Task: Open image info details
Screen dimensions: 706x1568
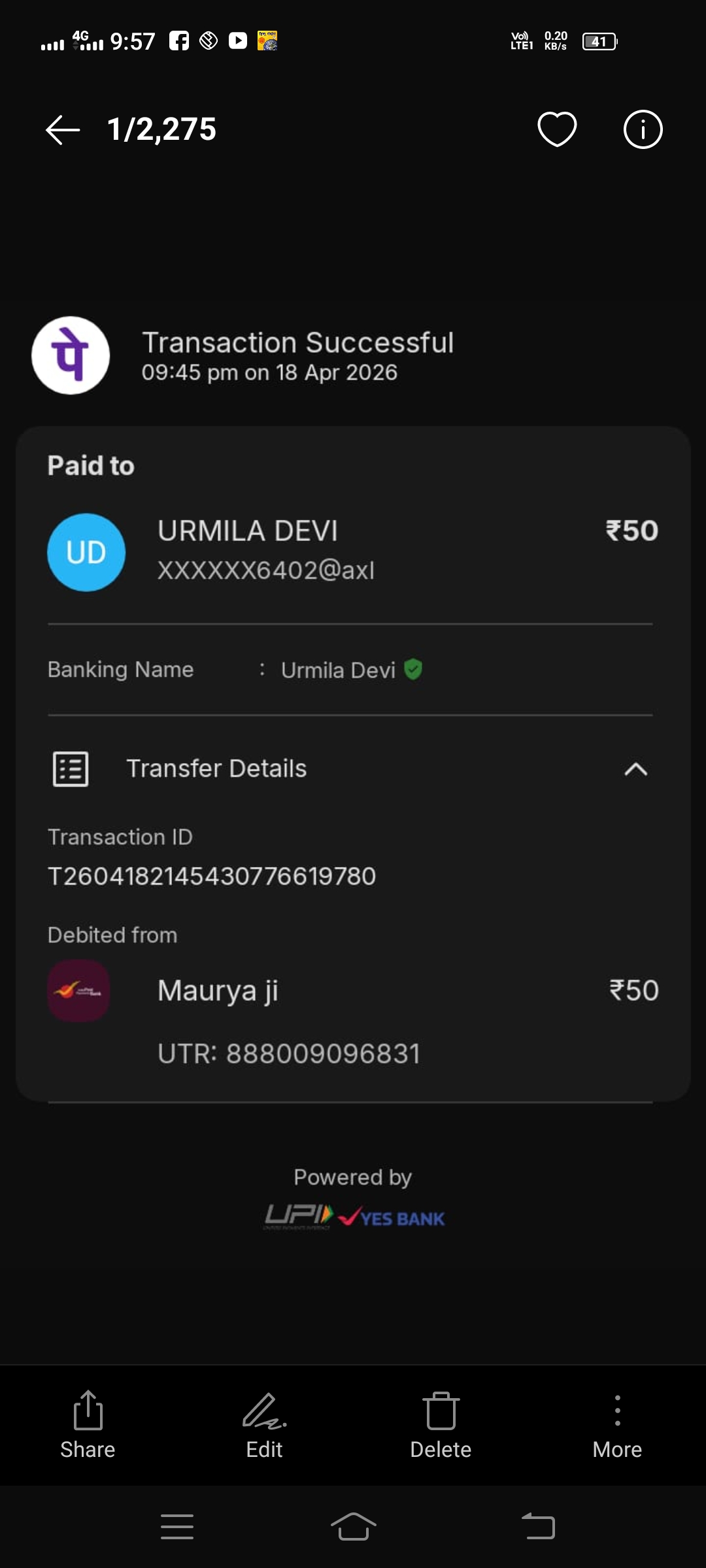Action: click(x=643, y=129)
